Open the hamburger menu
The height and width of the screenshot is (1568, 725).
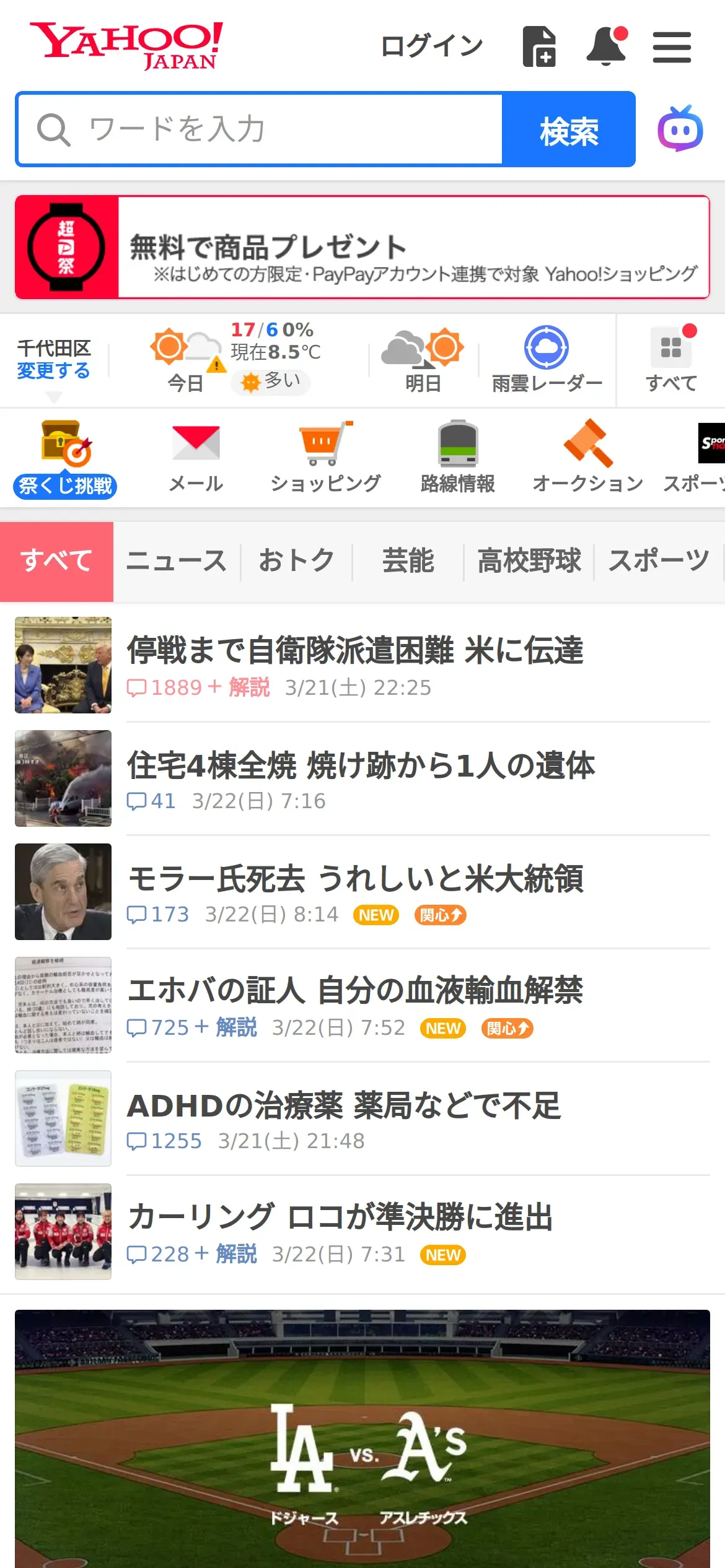pyautogui.click(x=672, y=47)
